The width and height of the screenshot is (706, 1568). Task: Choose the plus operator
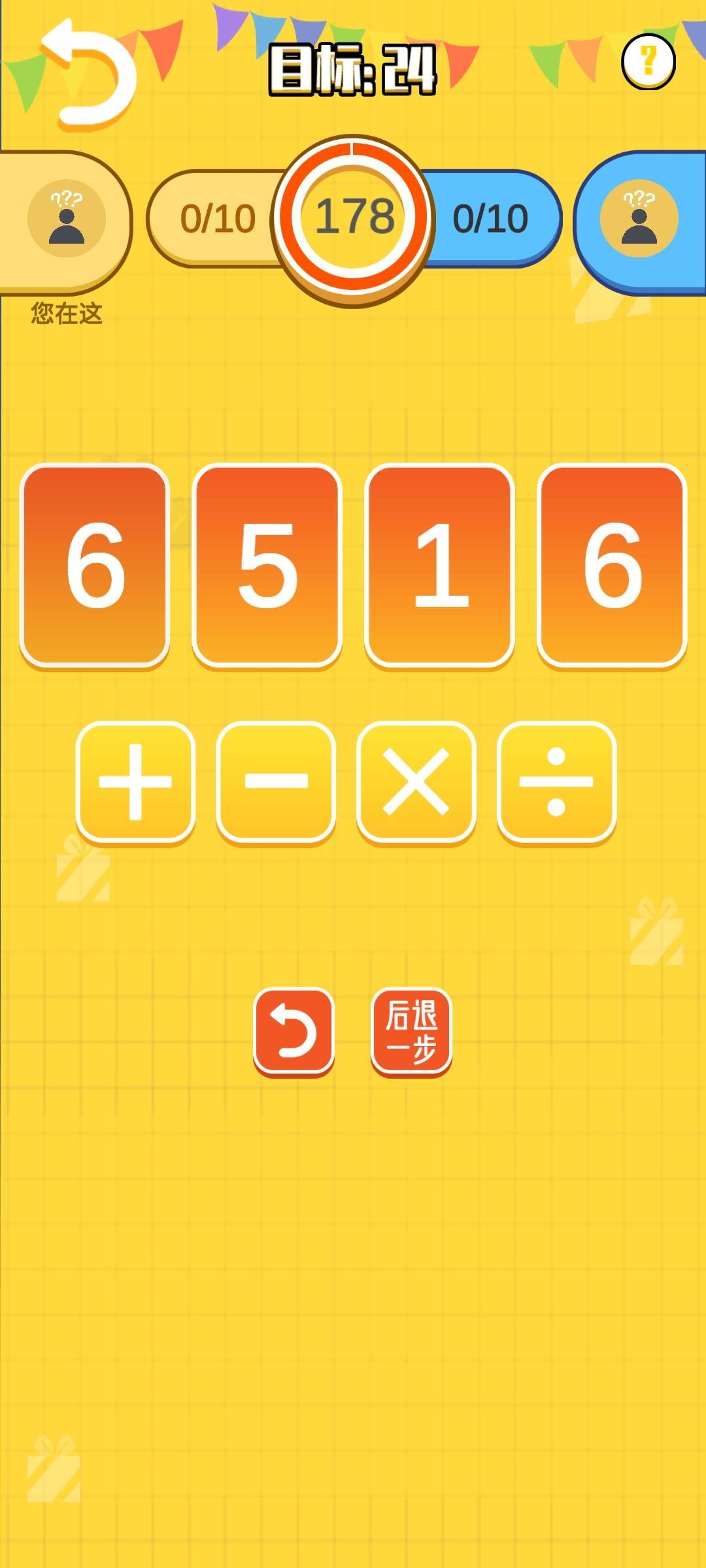pos(135,781)
